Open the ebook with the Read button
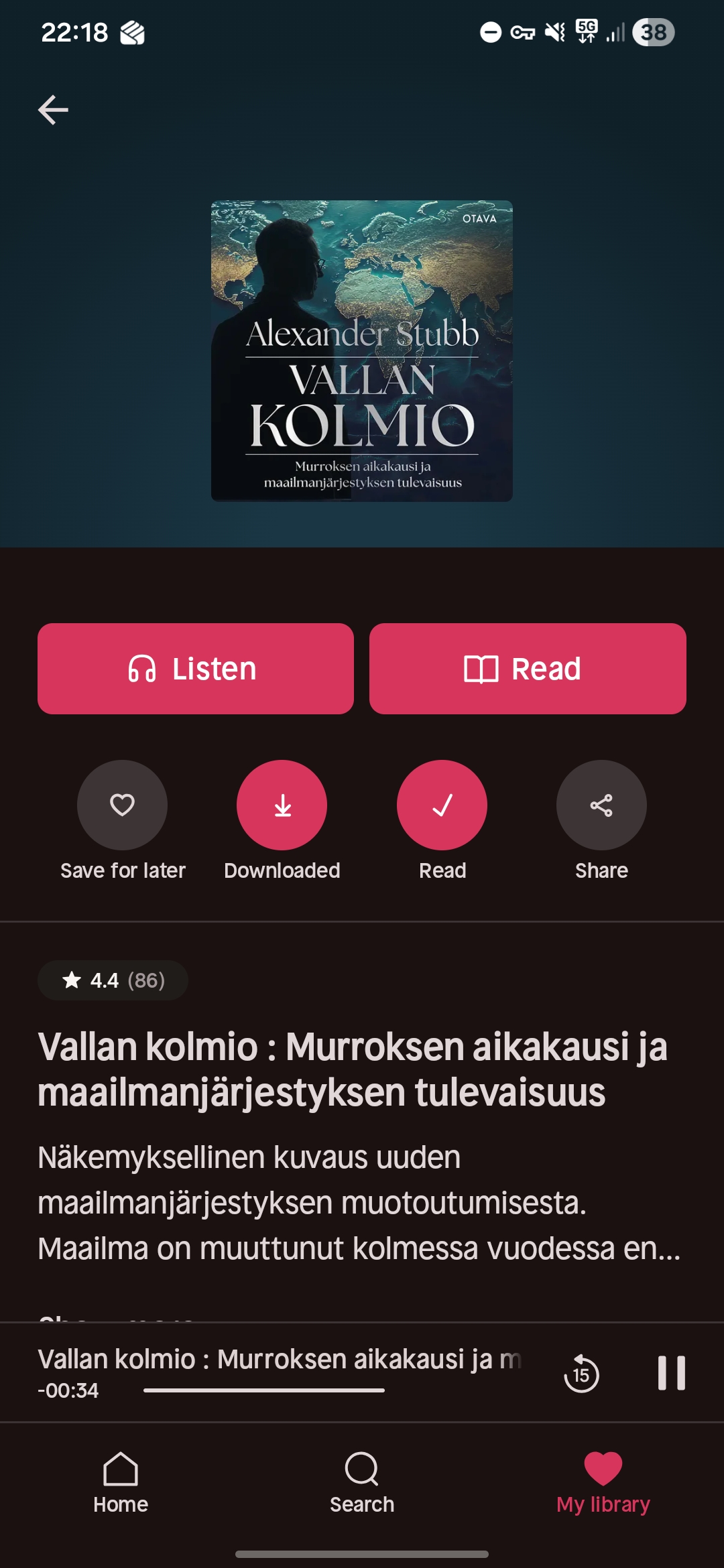 point(527,669)
